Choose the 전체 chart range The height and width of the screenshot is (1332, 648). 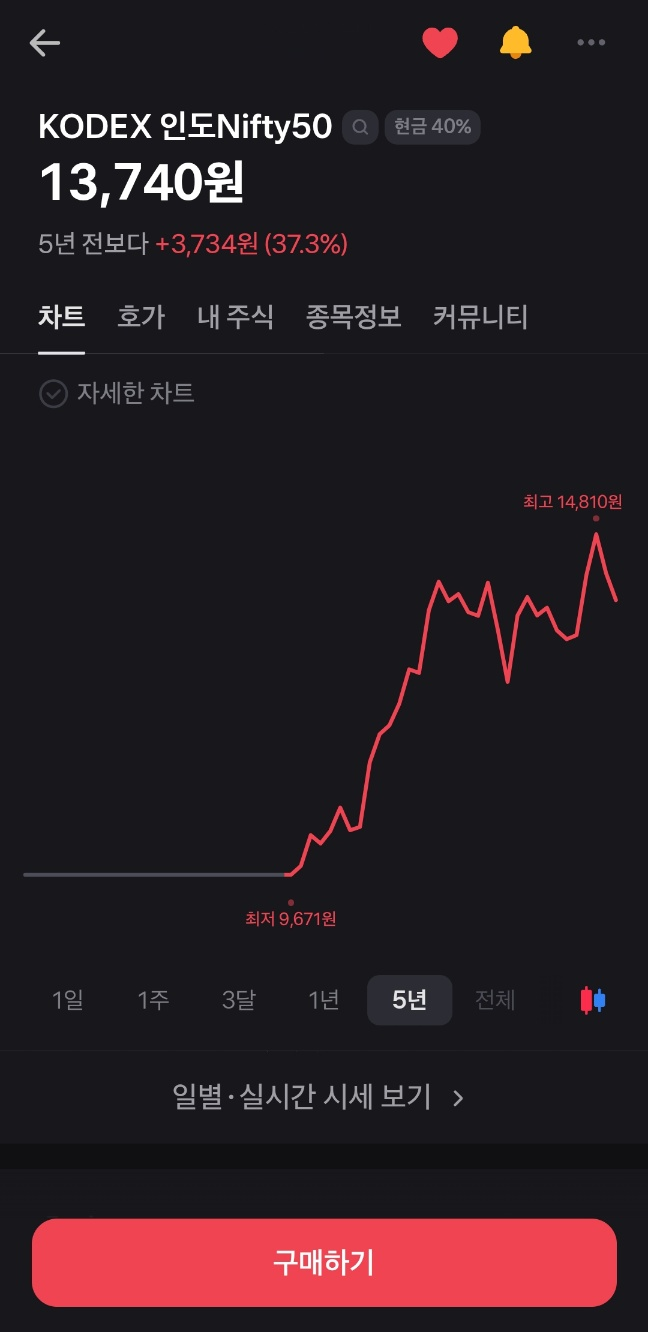495,1000
